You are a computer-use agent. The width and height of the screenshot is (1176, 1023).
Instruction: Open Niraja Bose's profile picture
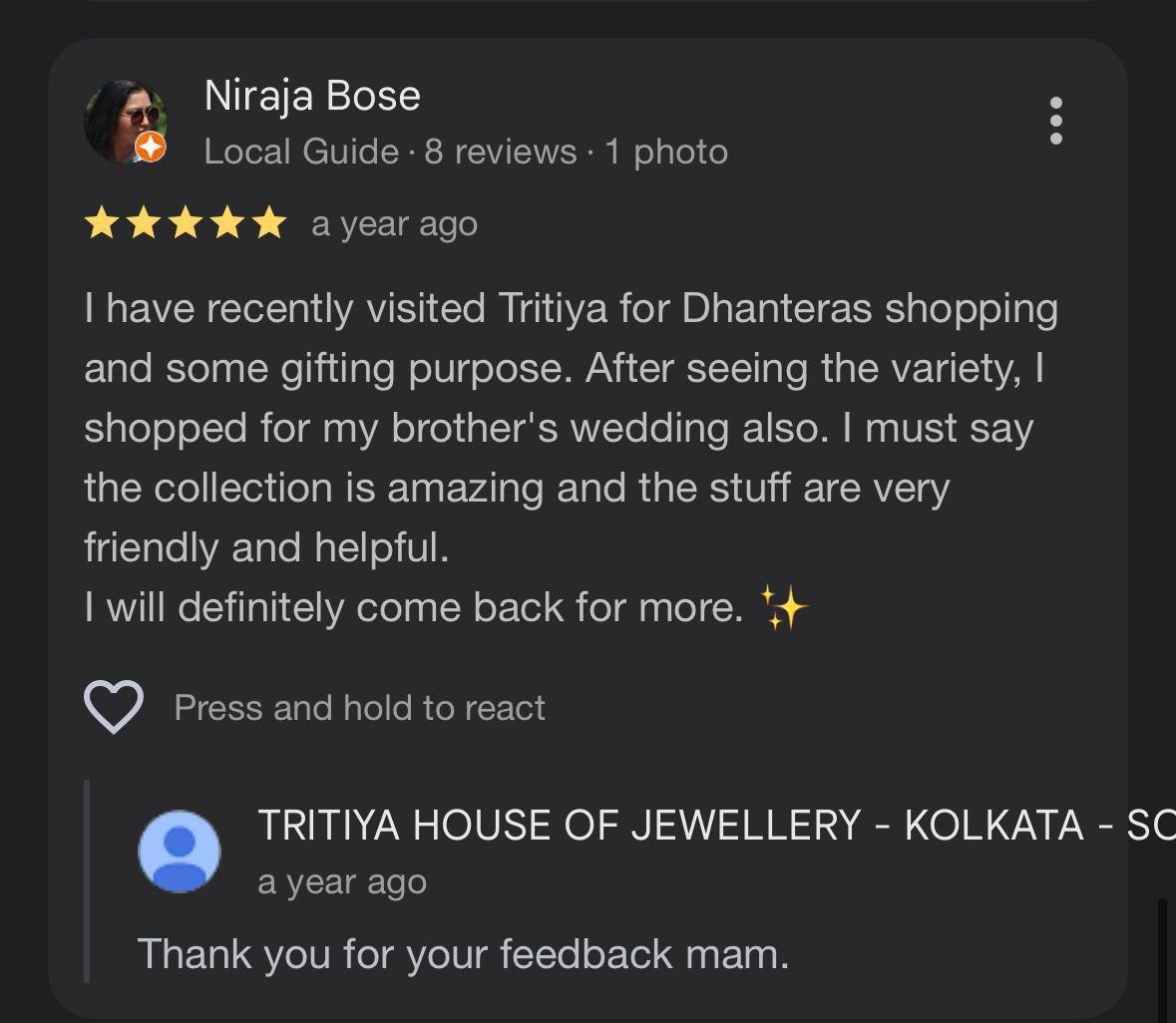(x=125, y=122)
